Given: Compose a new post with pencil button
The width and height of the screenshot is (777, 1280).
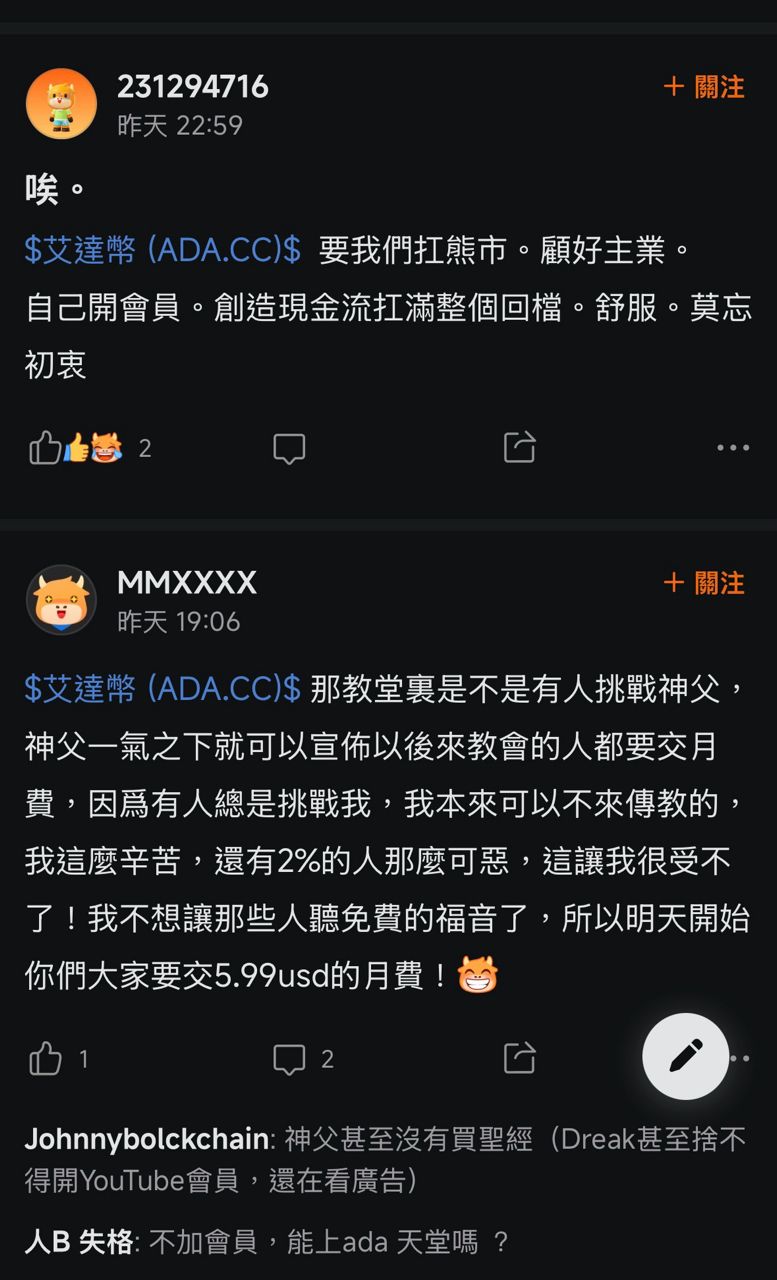Looking at the screenshot, I should tap(685, 1056).
